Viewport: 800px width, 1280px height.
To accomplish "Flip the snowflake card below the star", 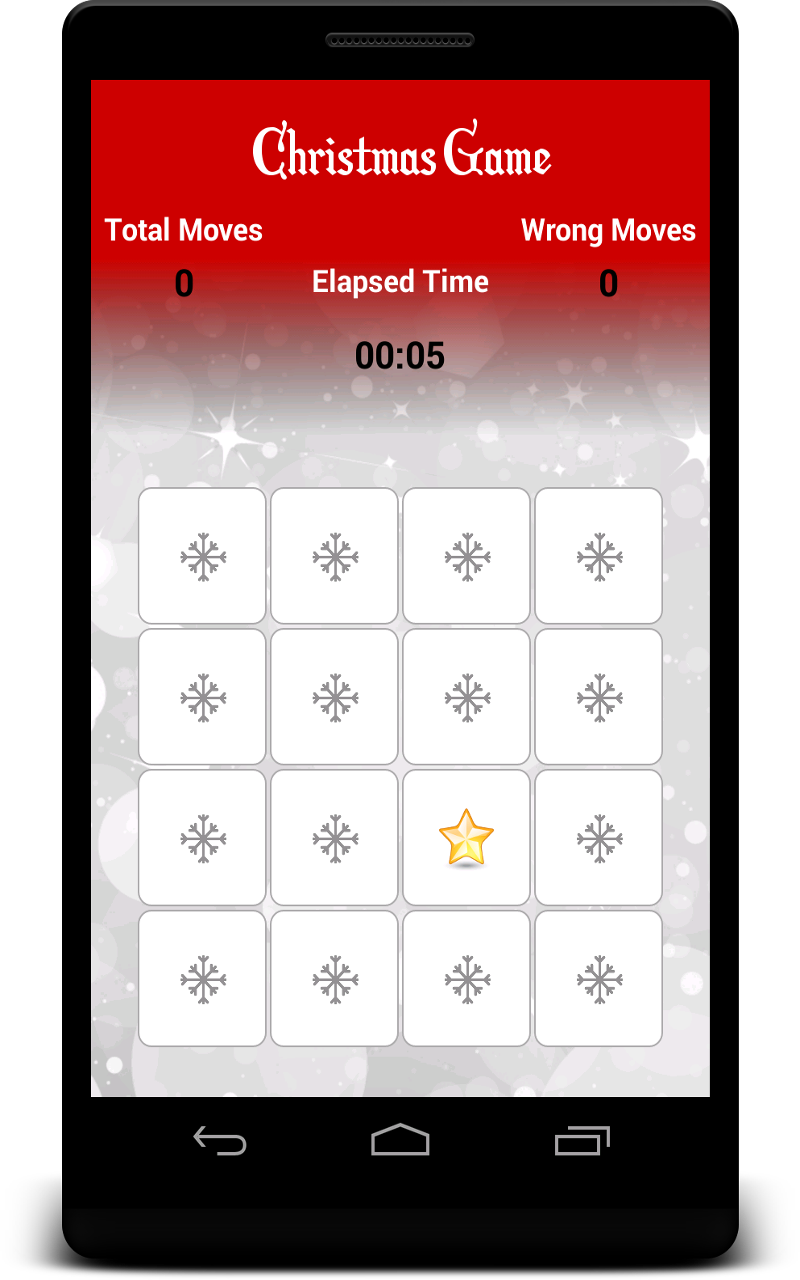I will coord(466,978).
